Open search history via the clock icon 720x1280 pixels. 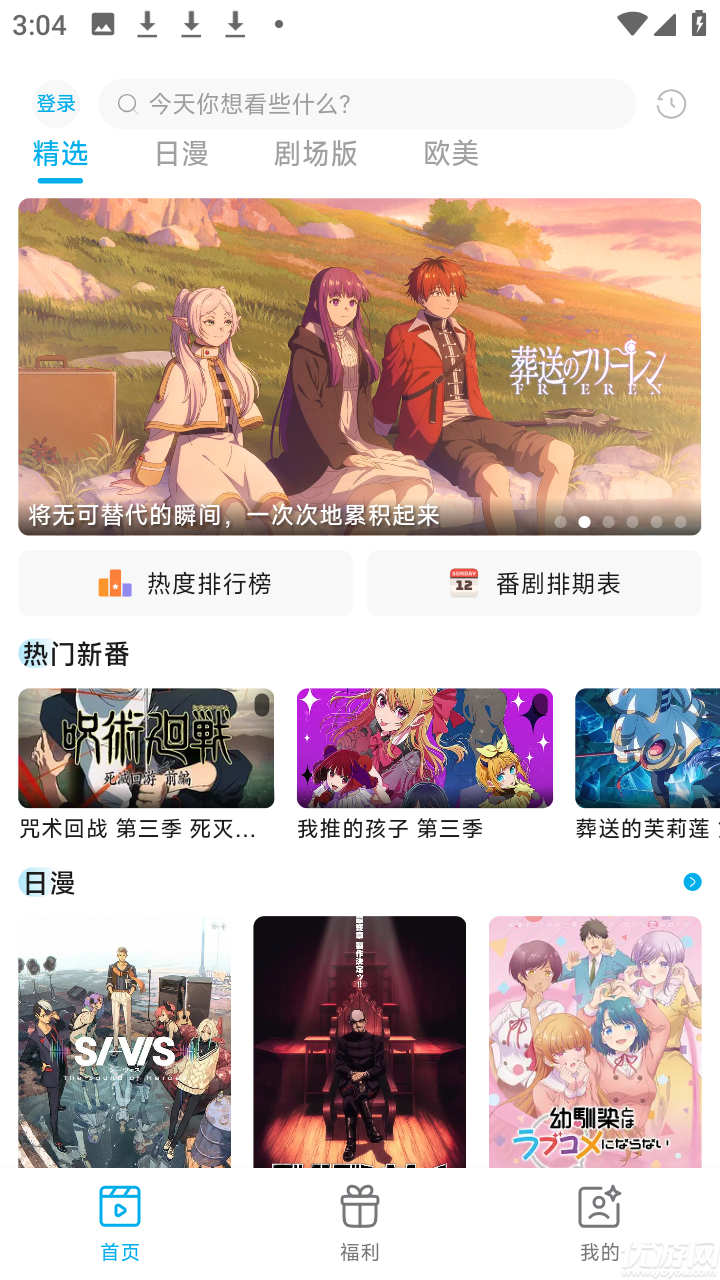coord(670,103)
